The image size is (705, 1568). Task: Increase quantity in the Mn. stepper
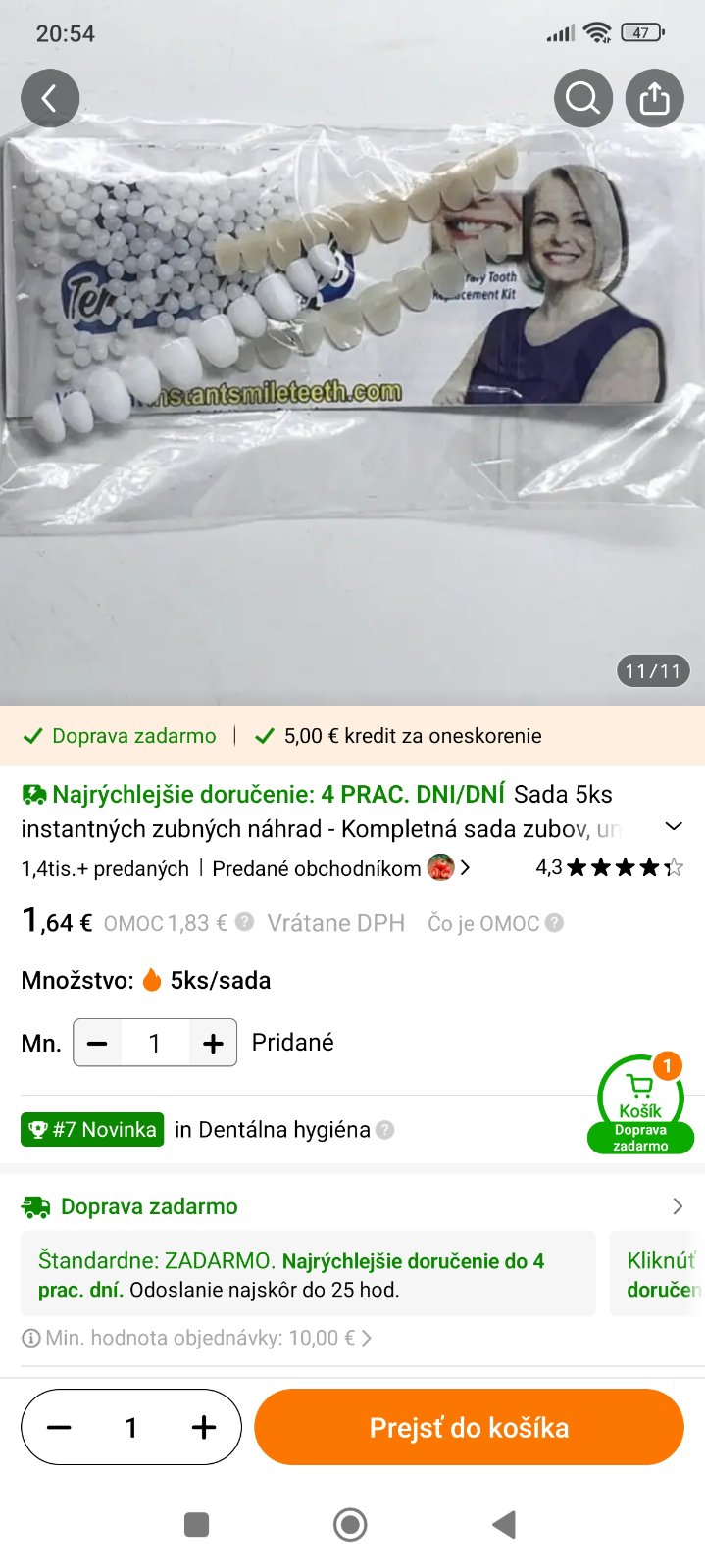pos(213,1044)
